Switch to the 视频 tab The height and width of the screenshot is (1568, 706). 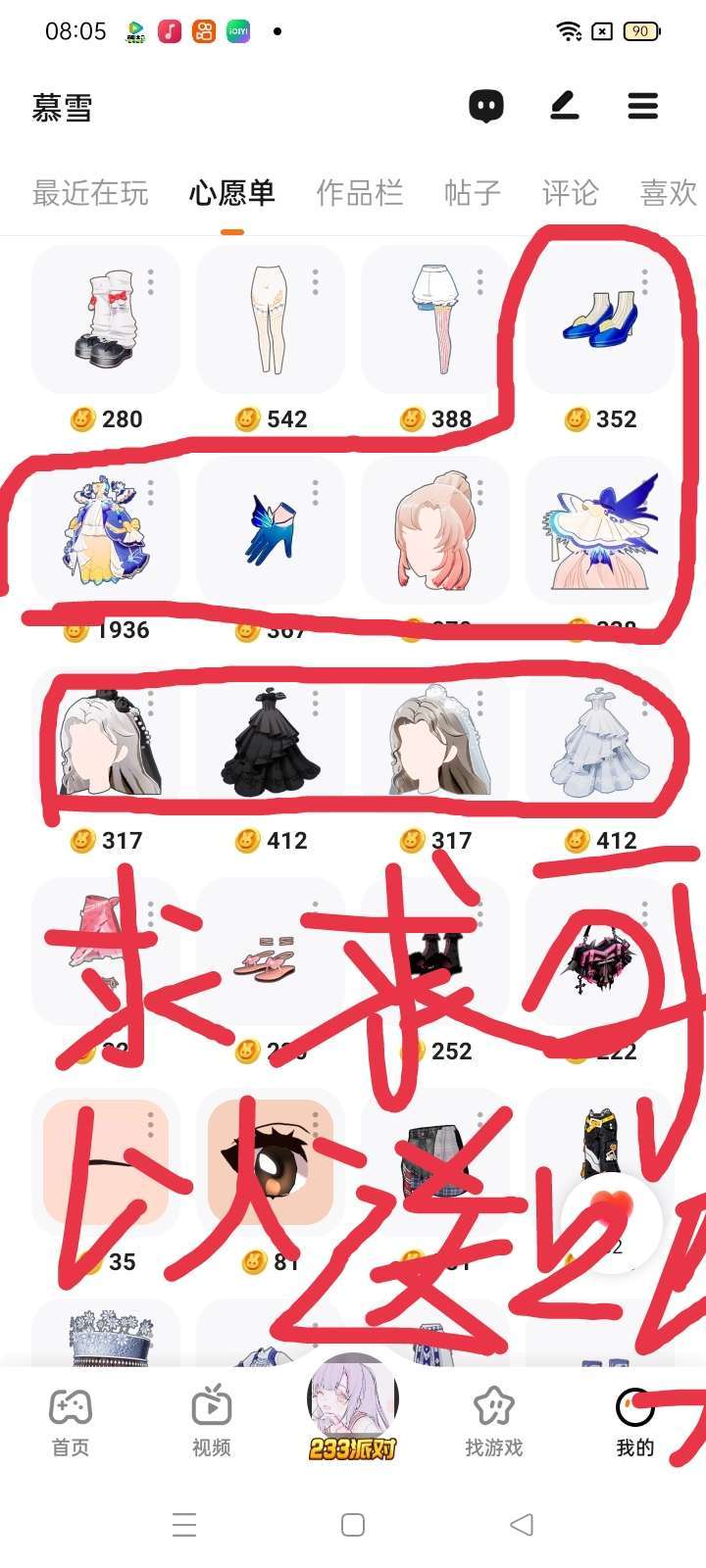tap(212, 1421)
